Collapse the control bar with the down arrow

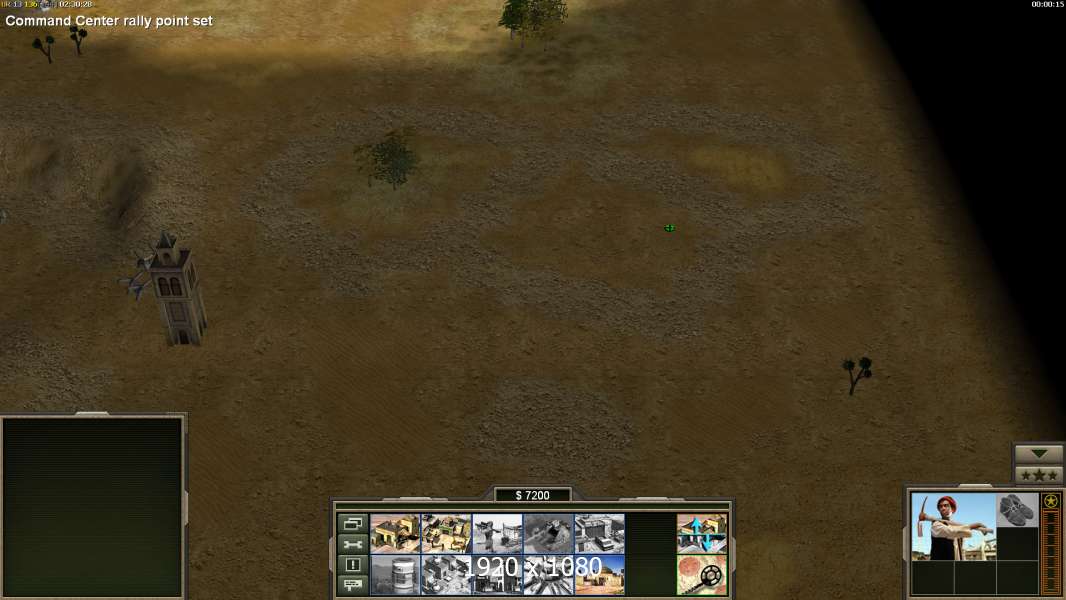[x=1039, y=454]
